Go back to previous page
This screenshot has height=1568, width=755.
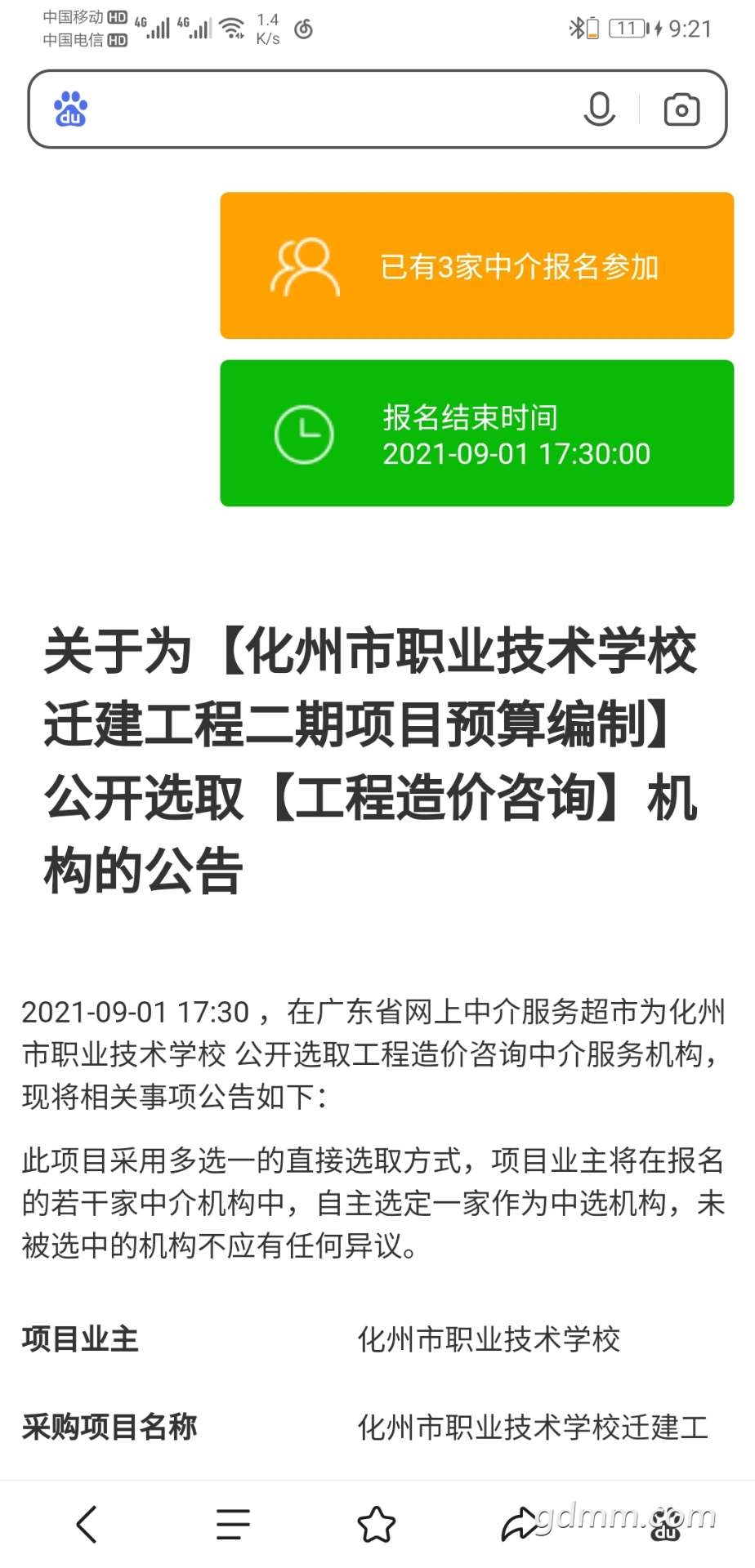click(87, 1524)
